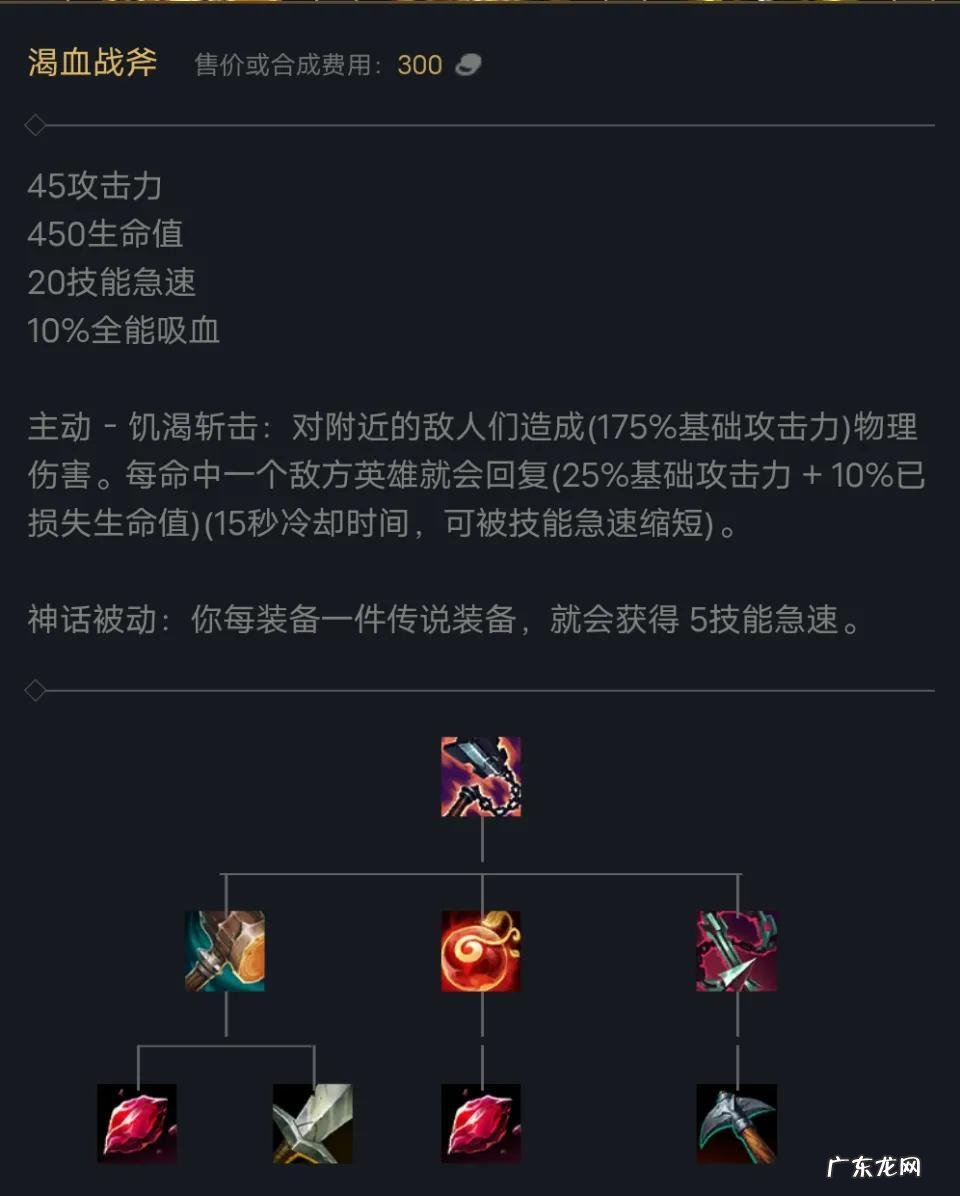The image size is (960, 1196).
Task: Open the Pickaxe component icon
Action: tap(738, 1123)
